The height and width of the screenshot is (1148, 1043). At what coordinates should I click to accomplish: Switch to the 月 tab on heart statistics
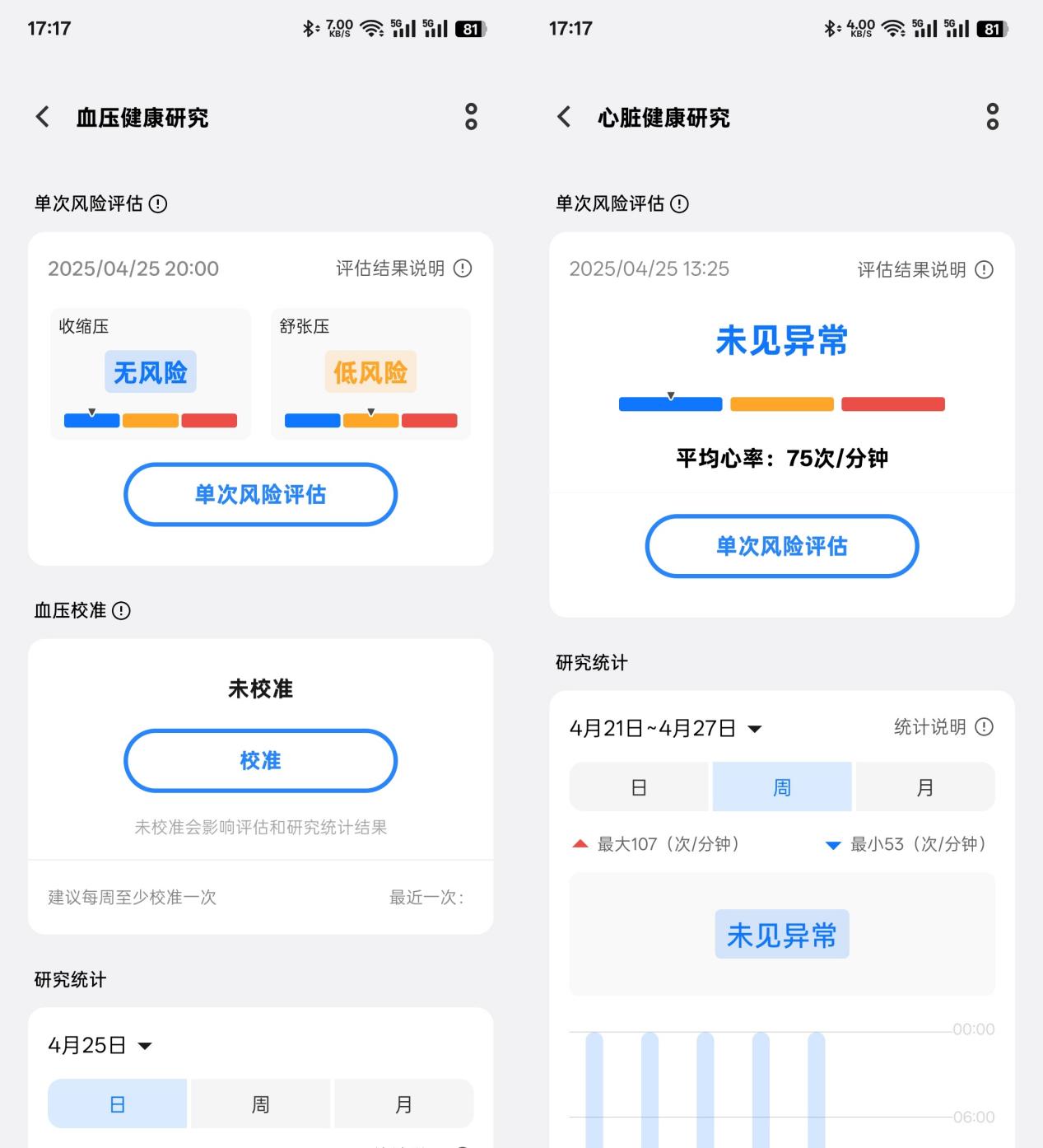[x=925, y=786]
